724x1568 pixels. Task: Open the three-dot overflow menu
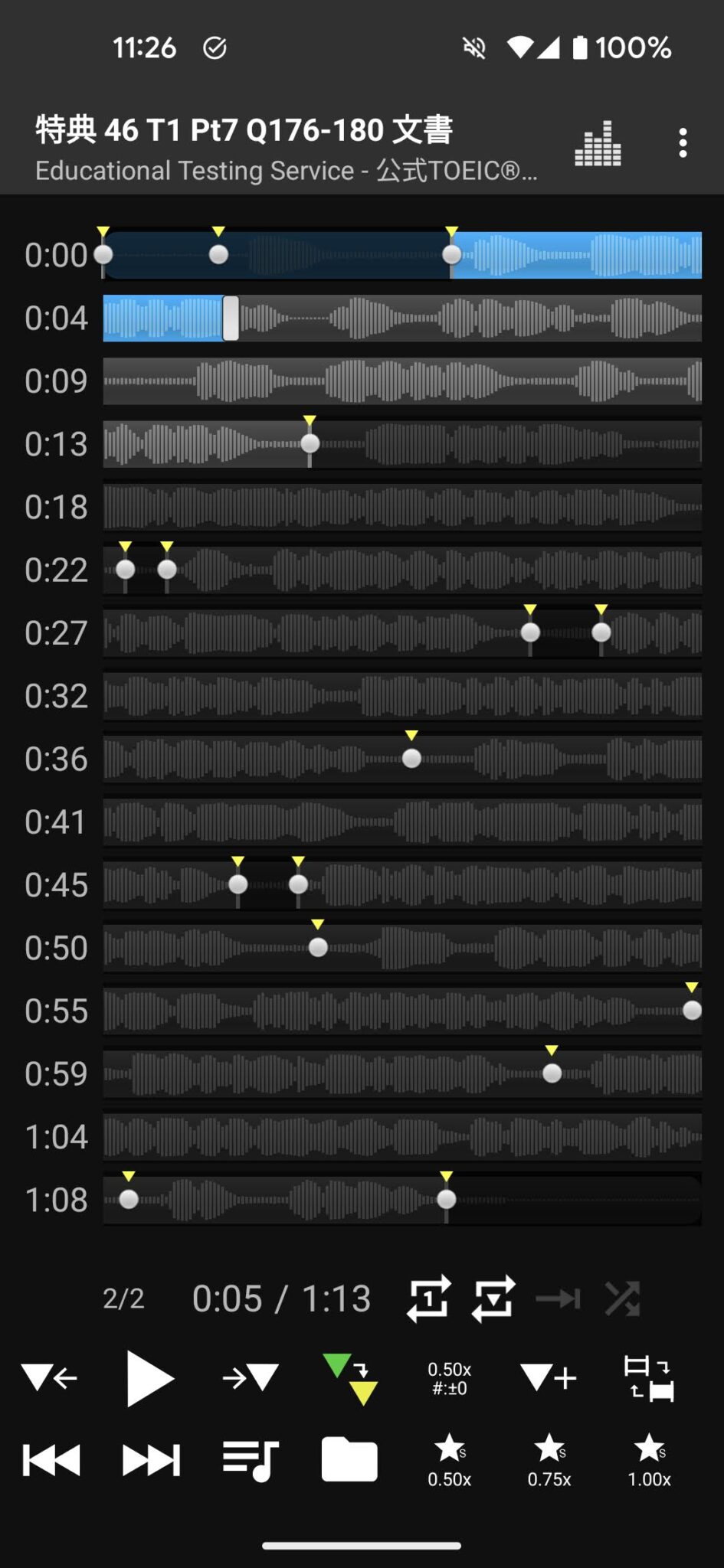683,144
